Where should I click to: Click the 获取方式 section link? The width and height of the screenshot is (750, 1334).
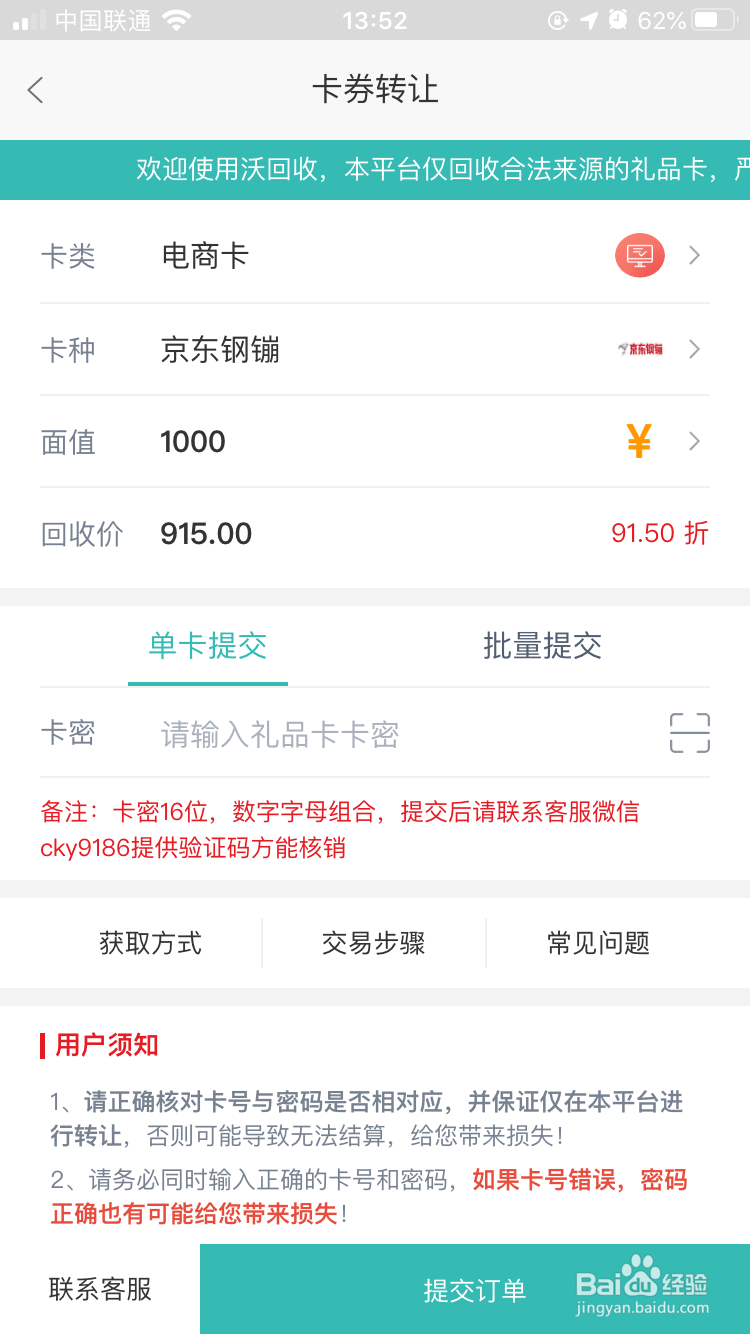click(x=150, y=942)
